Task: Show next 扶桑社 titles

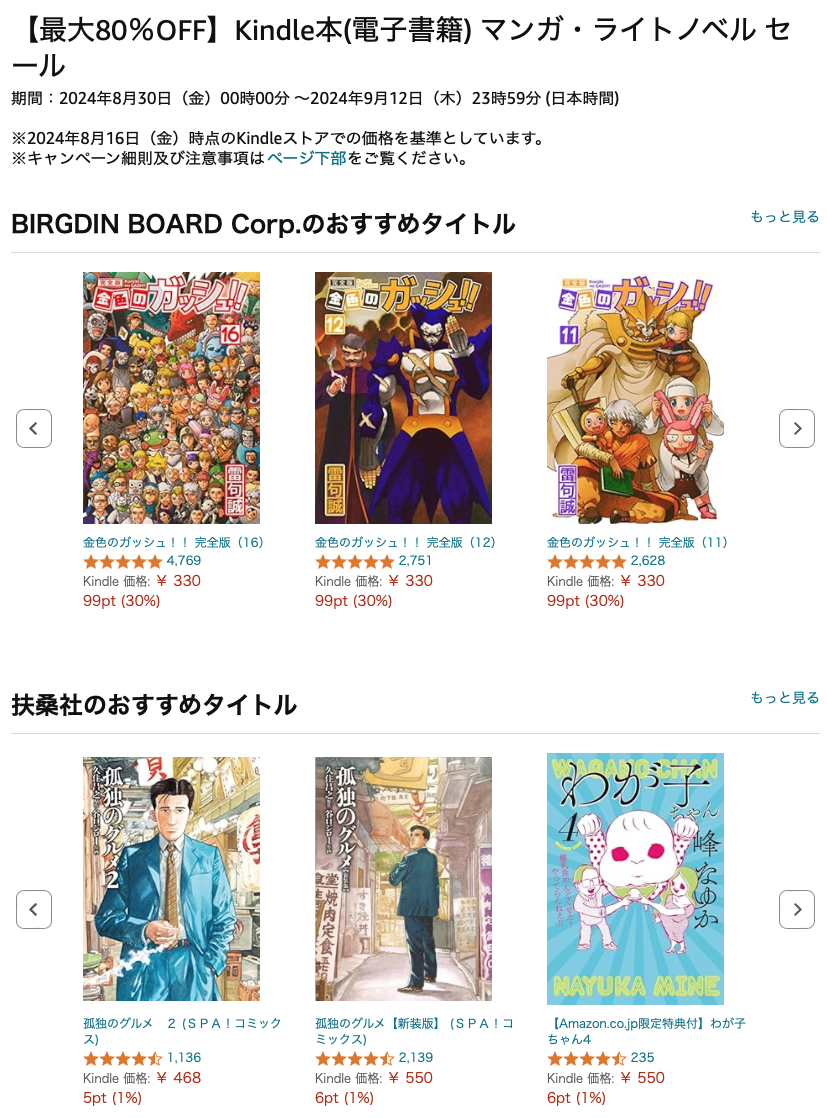Action: click(796, 910)
